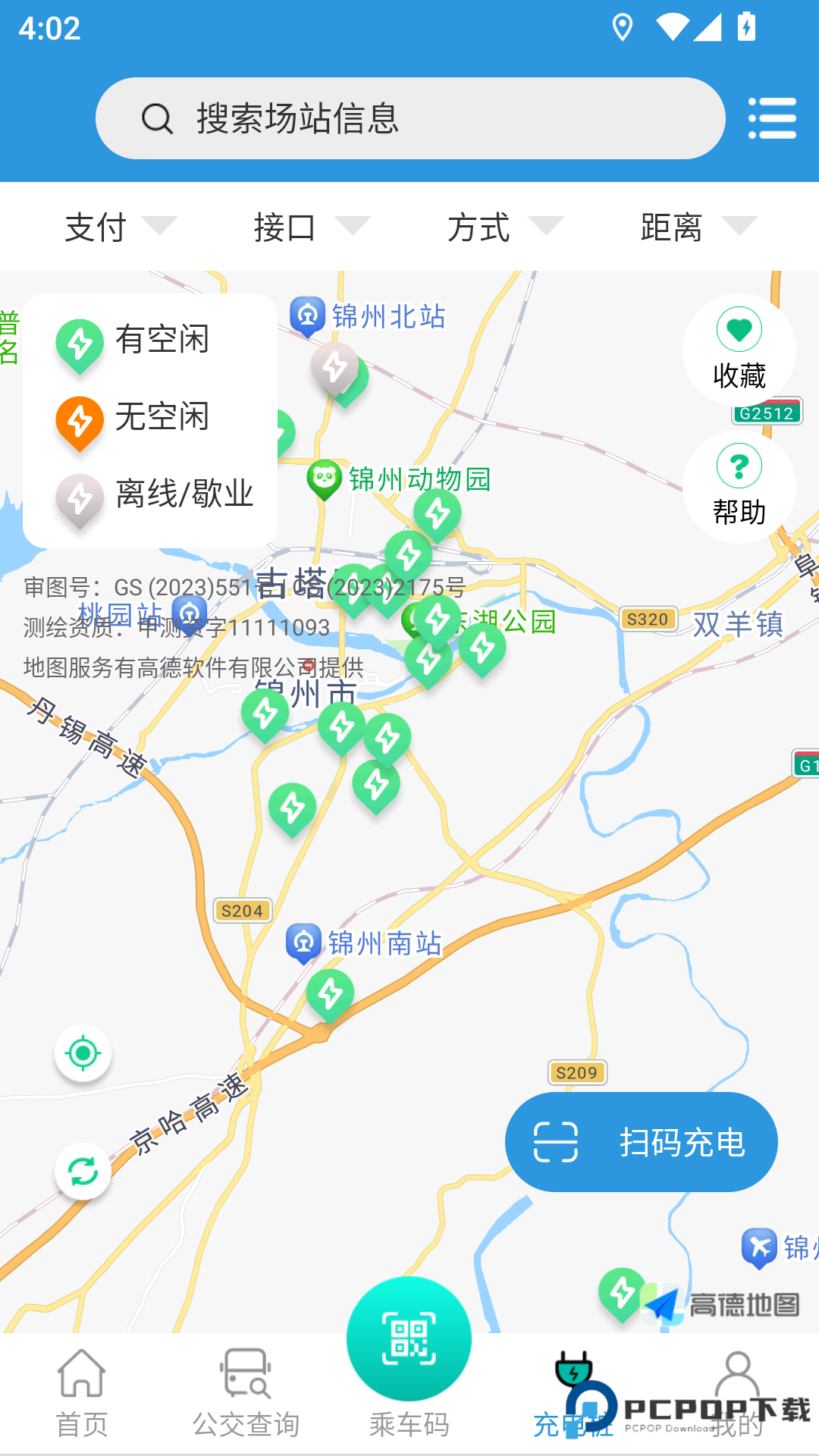The width and height of the screenshot is (819, 1456).
Task: Tap the refresh icon above 京哈高速
Action: pyautogui.click(x=83, y=1172)
